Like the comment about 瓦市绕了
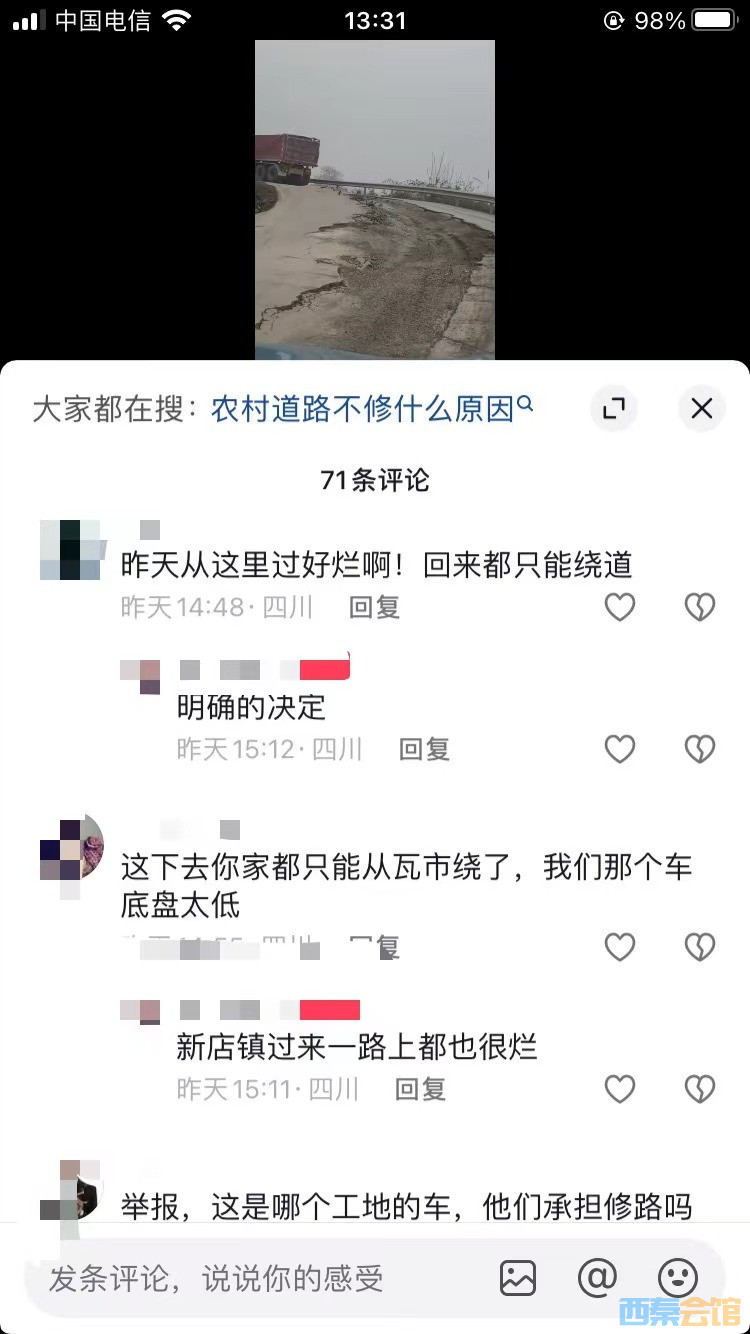 pos(620,946)
